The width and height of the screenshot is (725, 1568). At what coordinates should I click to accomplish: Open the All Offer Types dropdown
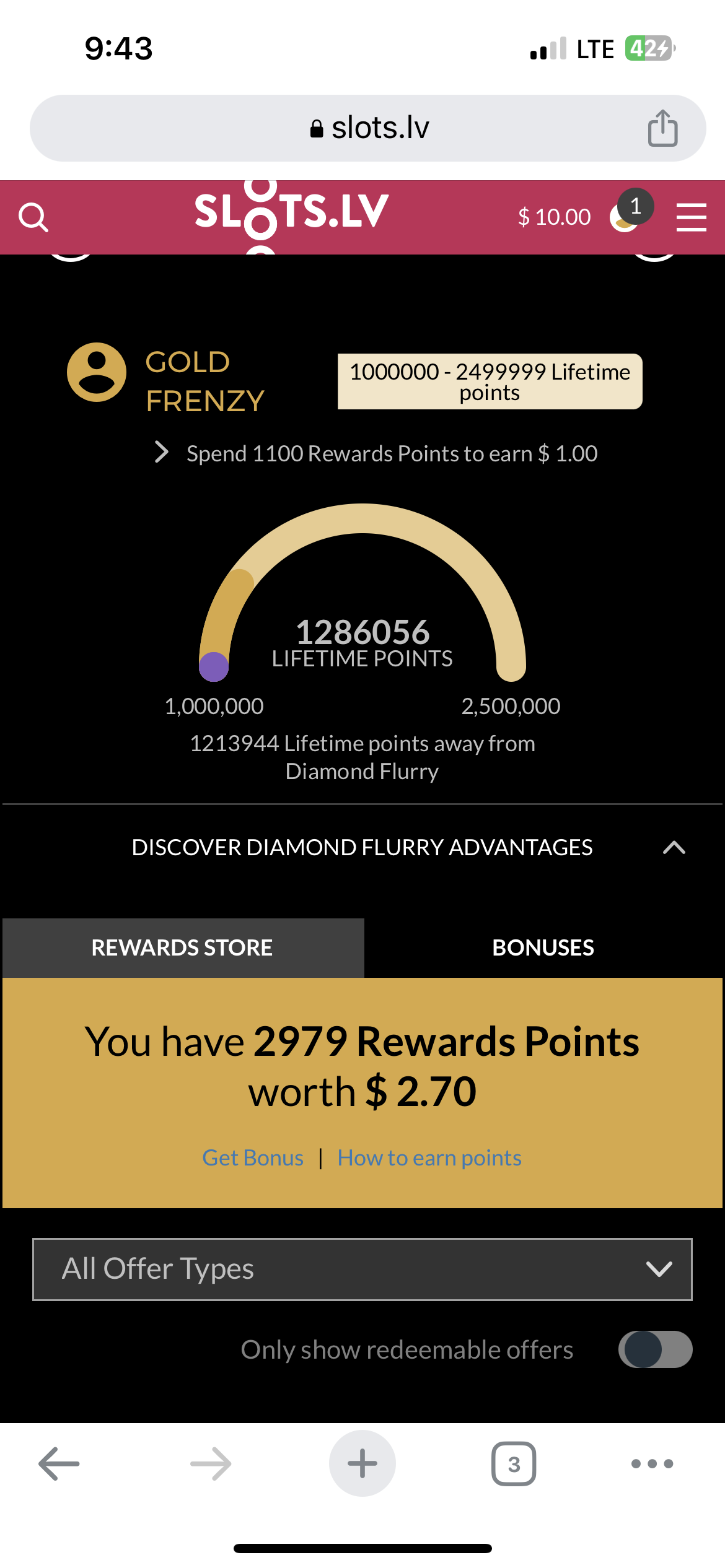click(362, 1269)
